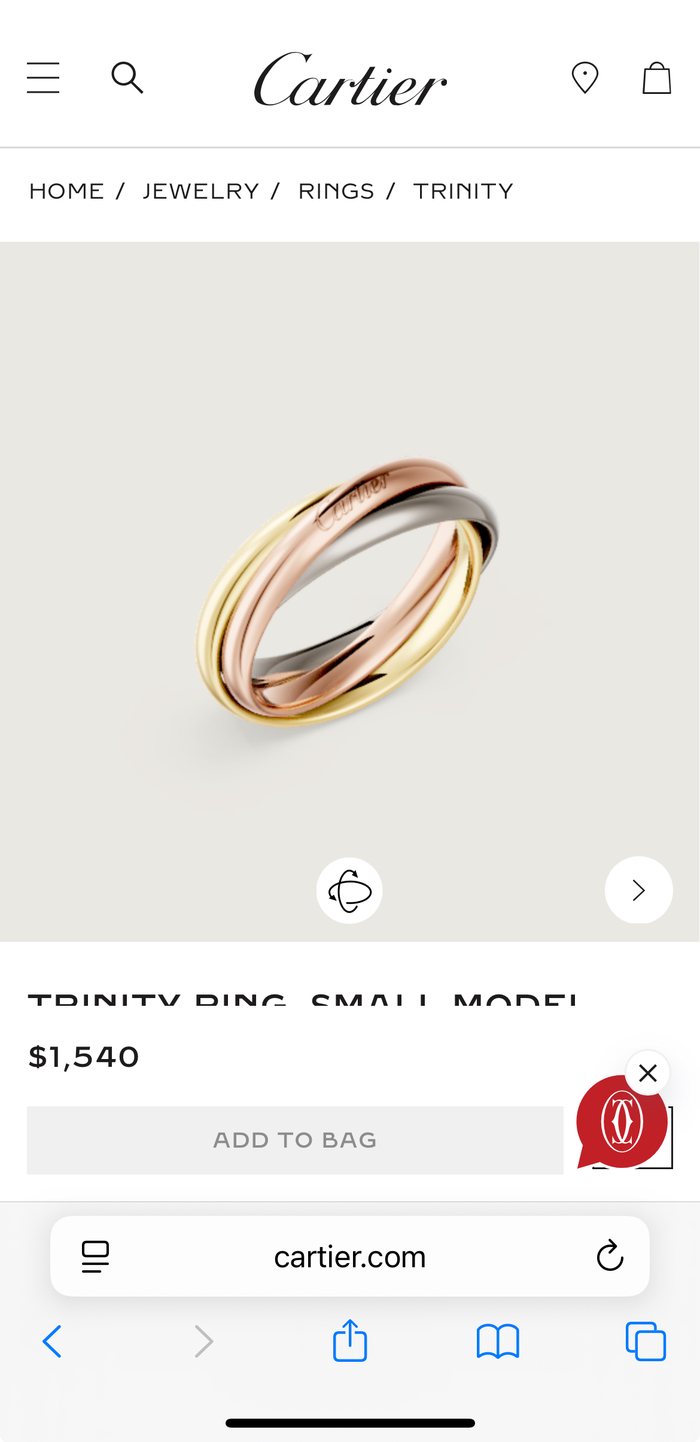View the ring in 360 degrees
This screenshot has width=700, height=1442.
(349, 890)
